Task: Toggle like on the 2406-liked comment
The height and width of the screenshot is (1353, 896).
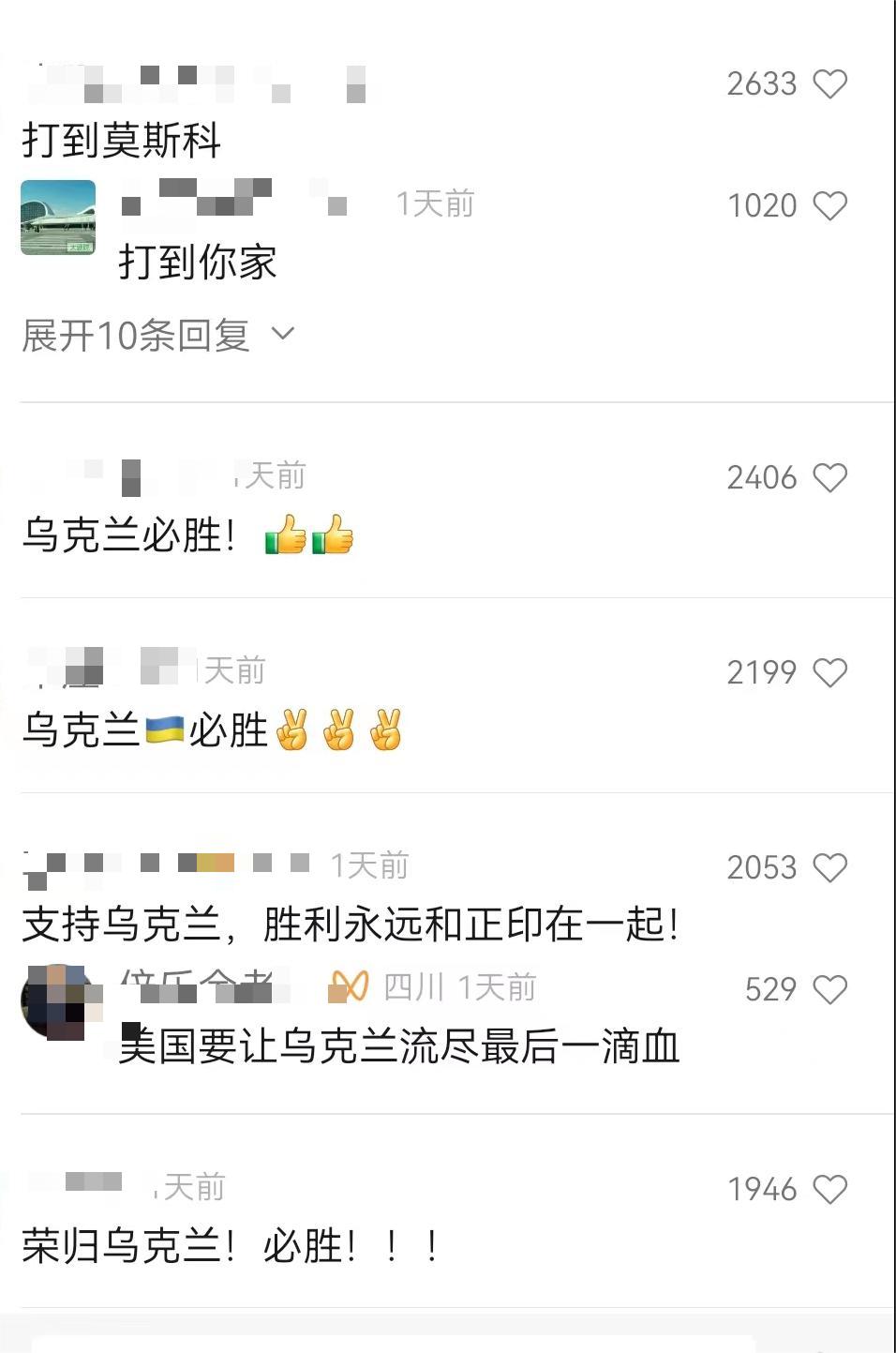Action: 832,478
